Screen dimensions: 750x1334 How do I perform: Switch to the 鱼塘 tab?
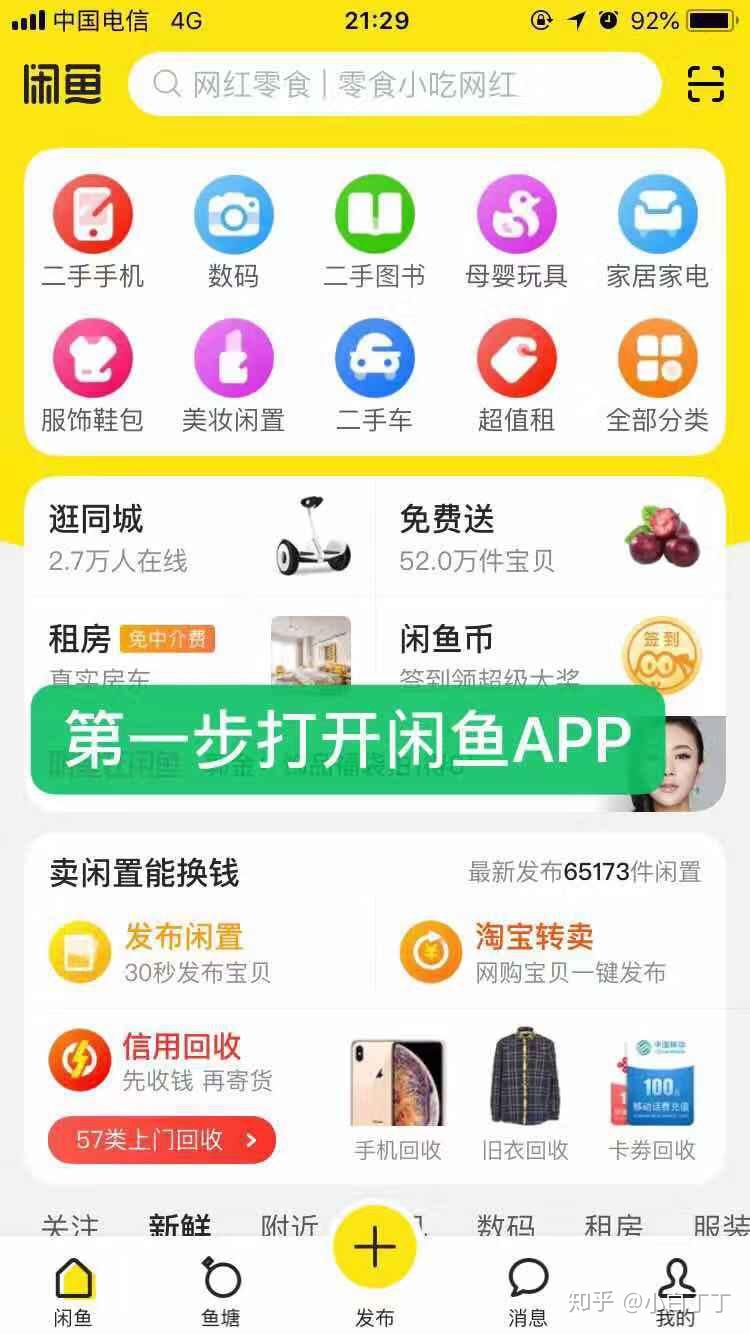tap(221, 1291)
